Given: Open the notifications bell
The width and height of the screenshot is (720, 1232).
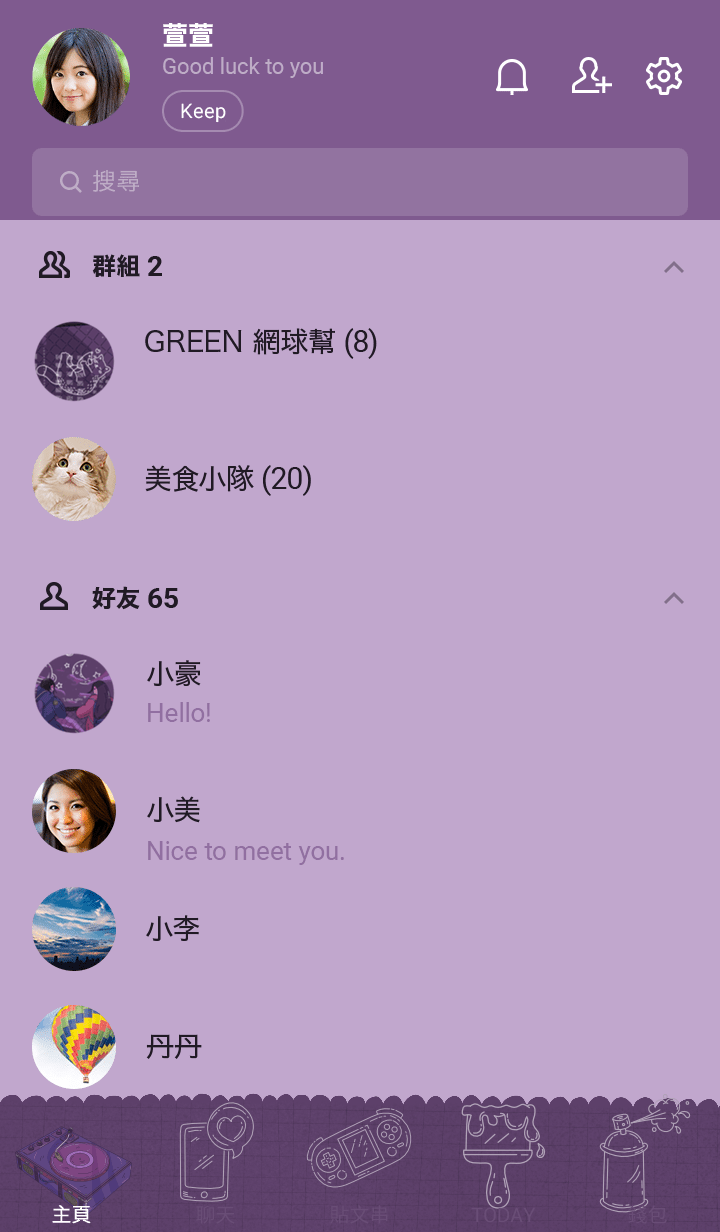Looking at the screenshot, I should tap(512, 77).
